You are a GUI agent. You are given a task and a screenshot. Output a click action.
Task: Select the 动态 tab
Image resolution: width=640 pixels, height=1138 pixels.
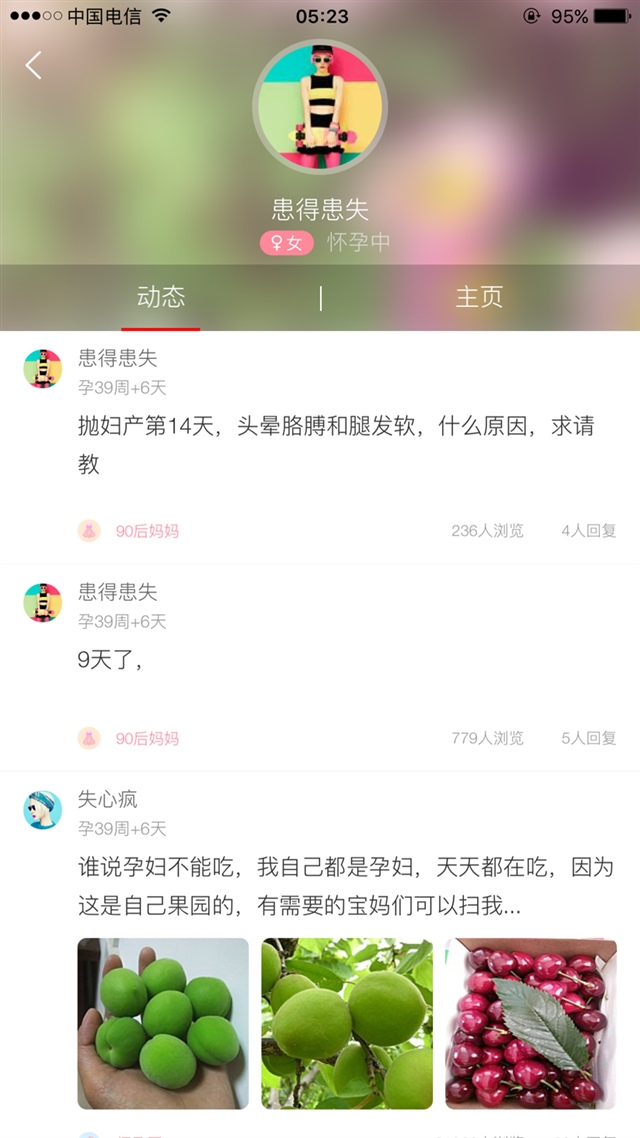point(161,297)
